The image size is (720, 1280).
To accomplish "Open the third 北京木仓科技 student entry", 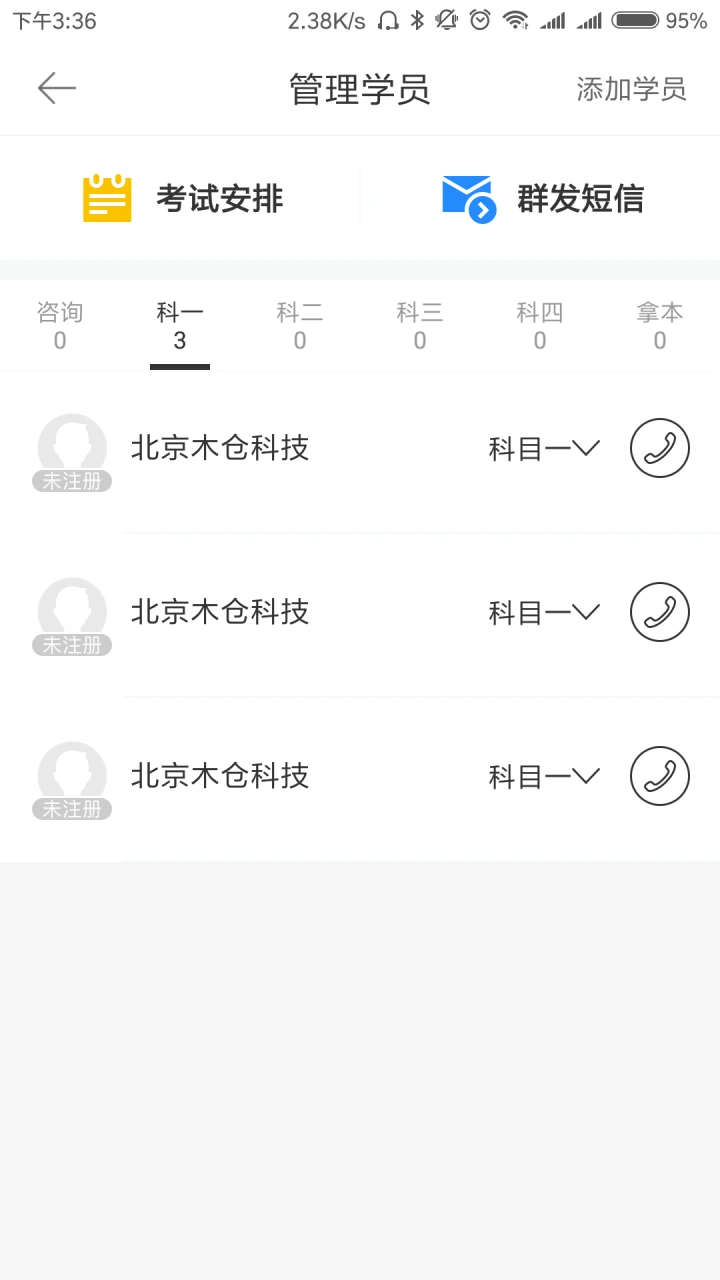I will point(220,776).
